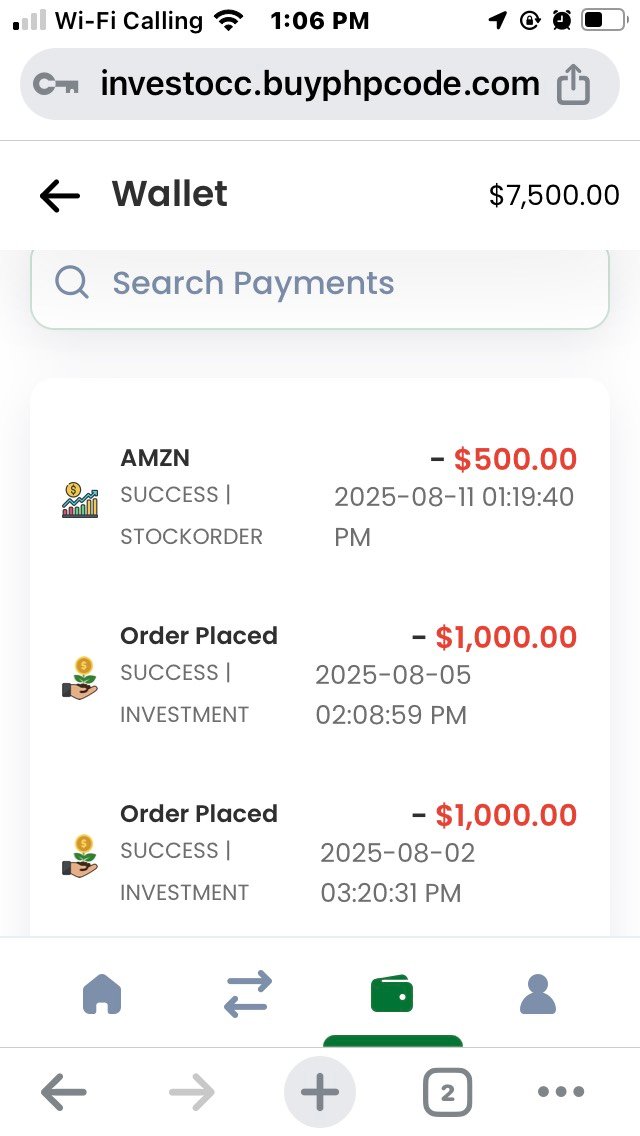640x1136 pixels.
Task: Share this page from the address bar
Action: (x=573, y=85)
